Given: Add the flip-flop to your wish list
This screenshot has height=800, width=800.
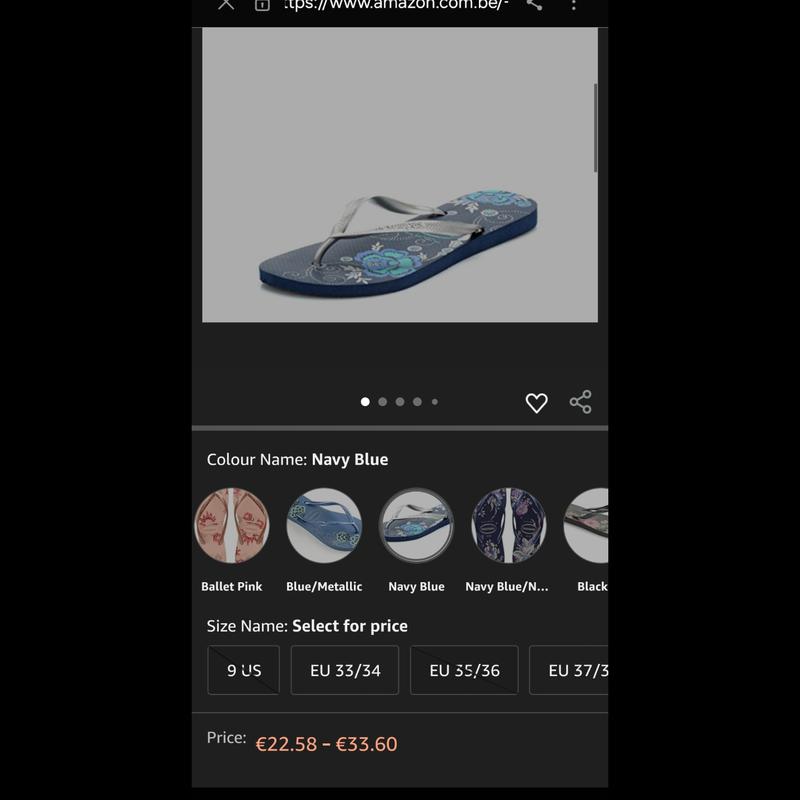Looking at the screenshot, I should pyautogui.click(x=537, y=402).
